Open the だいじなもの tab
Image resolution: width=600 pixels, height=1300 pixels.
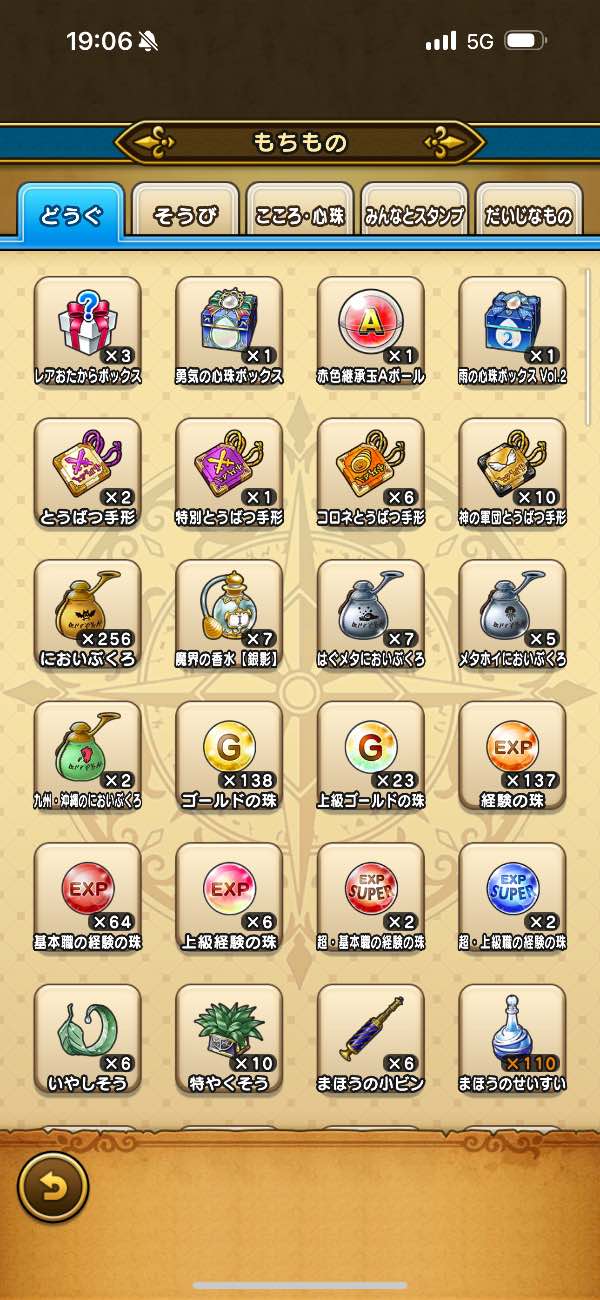tap(528, 214)
